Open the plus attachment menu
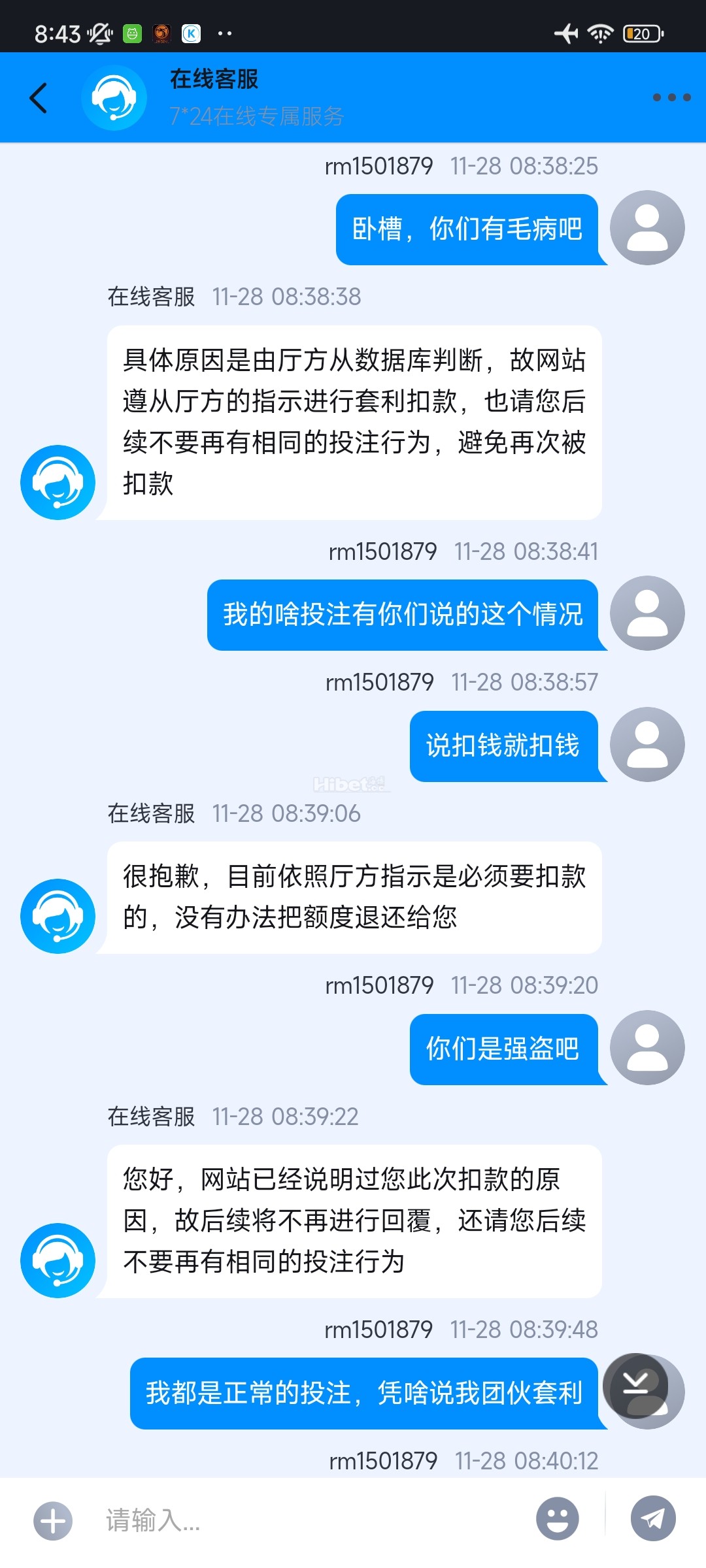 pos(53,1521)
